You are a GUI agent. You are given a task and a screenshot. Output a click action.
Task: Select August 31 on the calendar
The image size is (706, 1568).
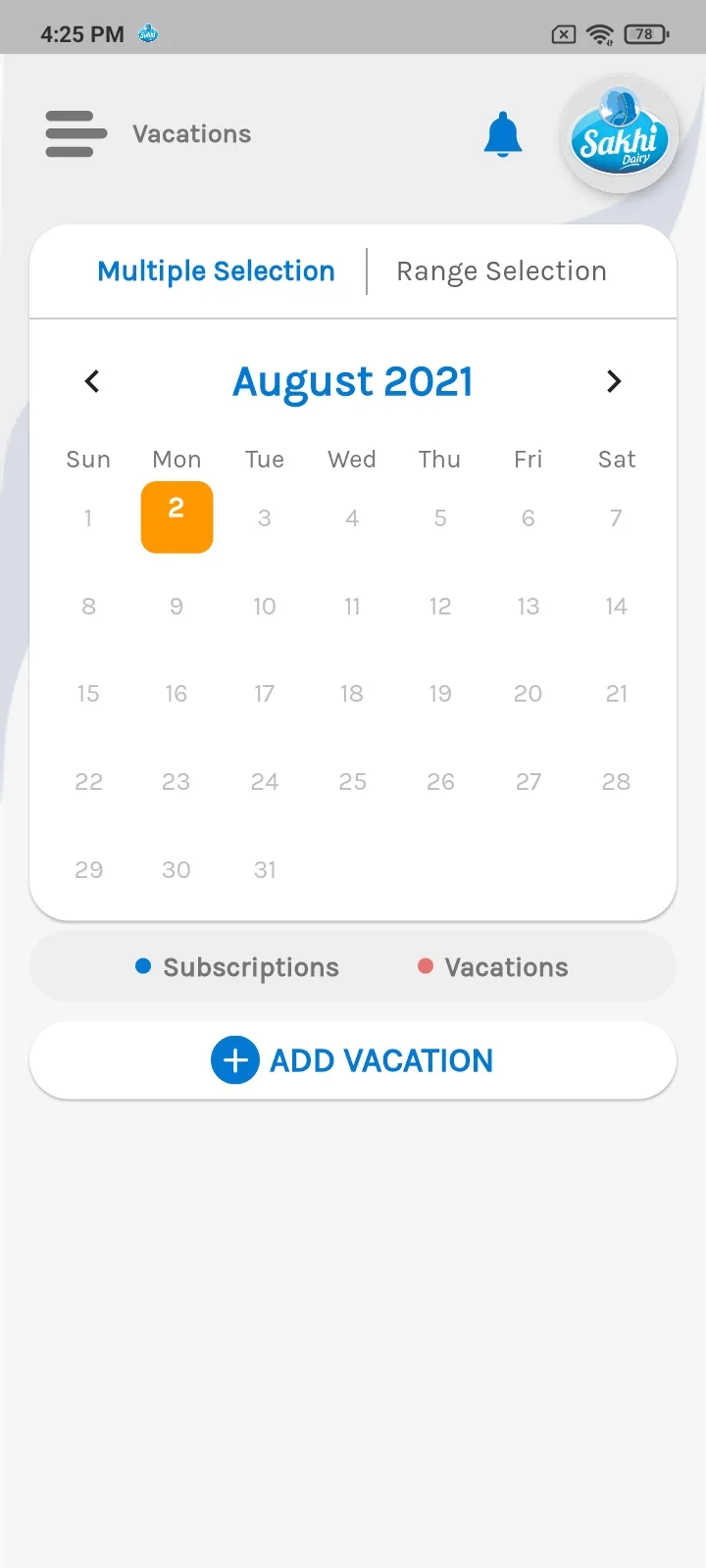tap(264, 869)
